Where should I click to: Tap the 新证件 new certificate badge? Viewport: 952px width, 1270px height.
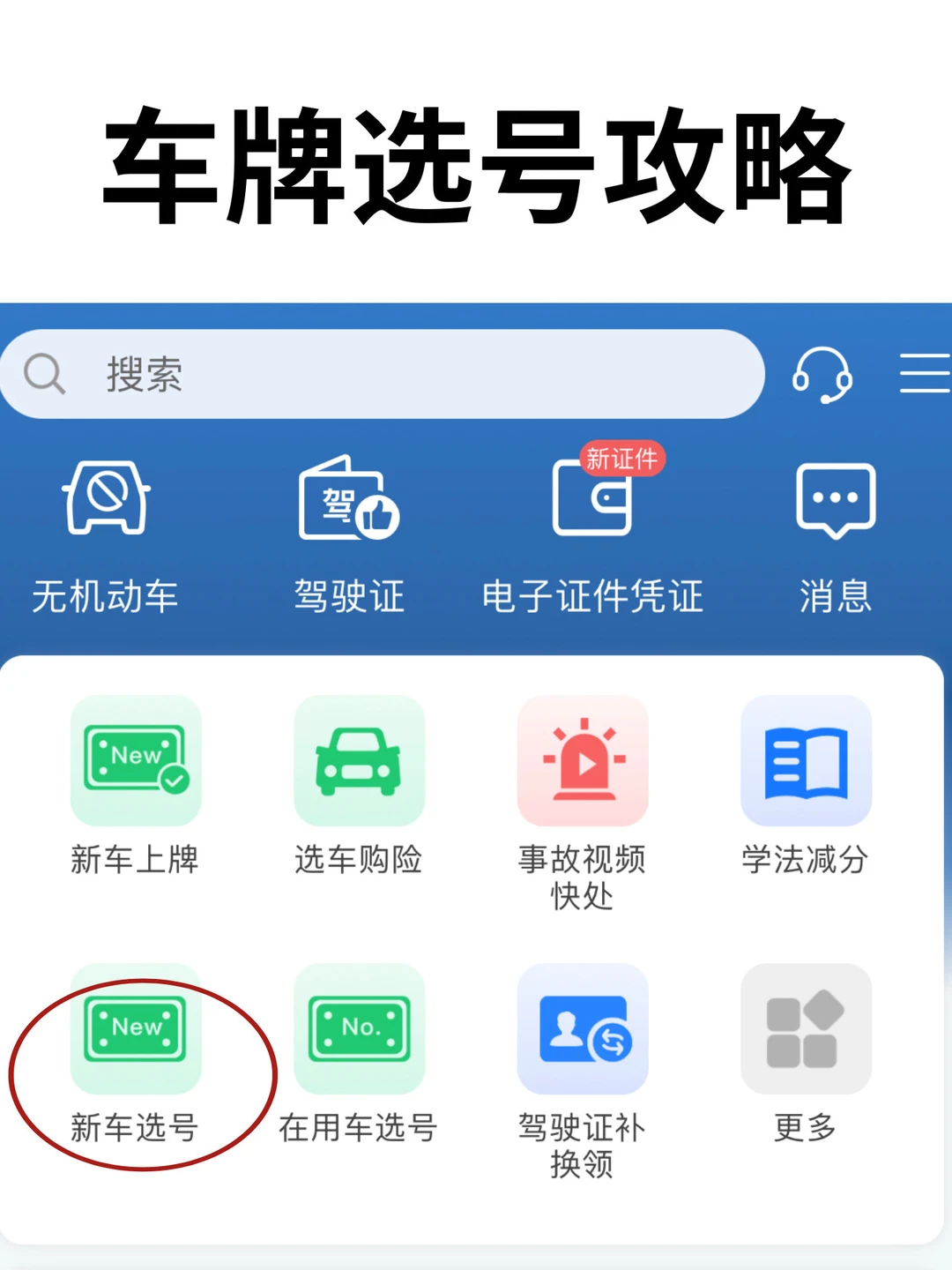point(622,458)
